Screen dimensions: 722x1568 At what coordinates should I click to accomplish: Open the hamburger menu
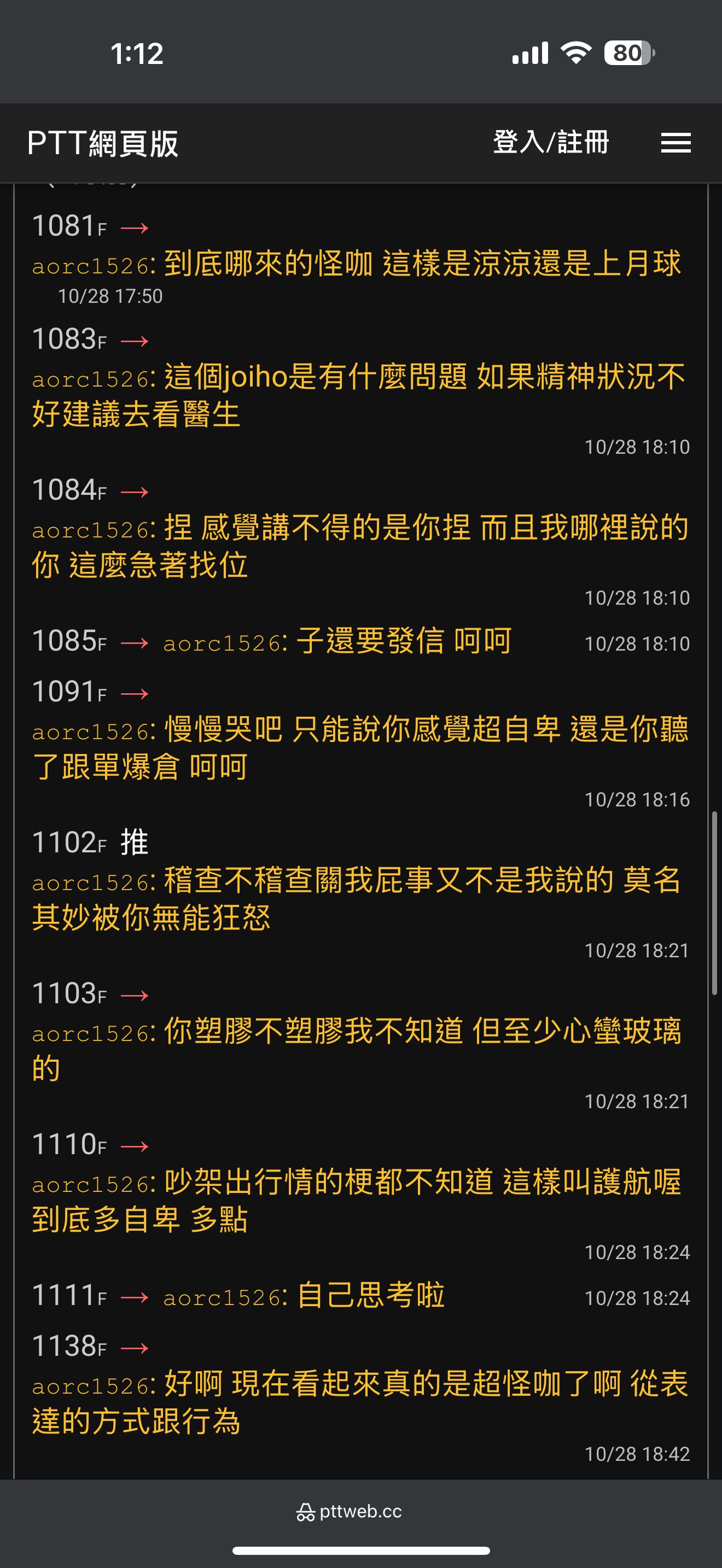[676, 143]
